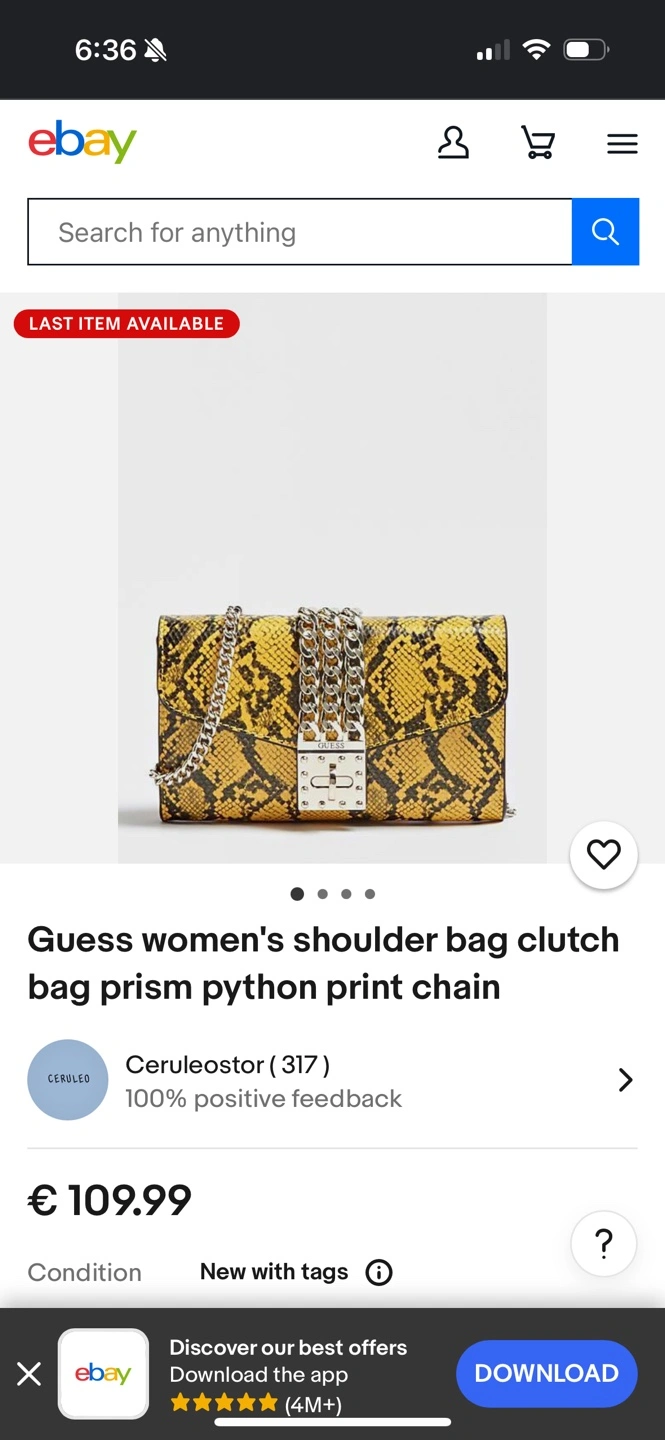The width and height of the screenshot is (665, 1440).
Task: Add this bag to the watchlist
Action: (603, 855)
